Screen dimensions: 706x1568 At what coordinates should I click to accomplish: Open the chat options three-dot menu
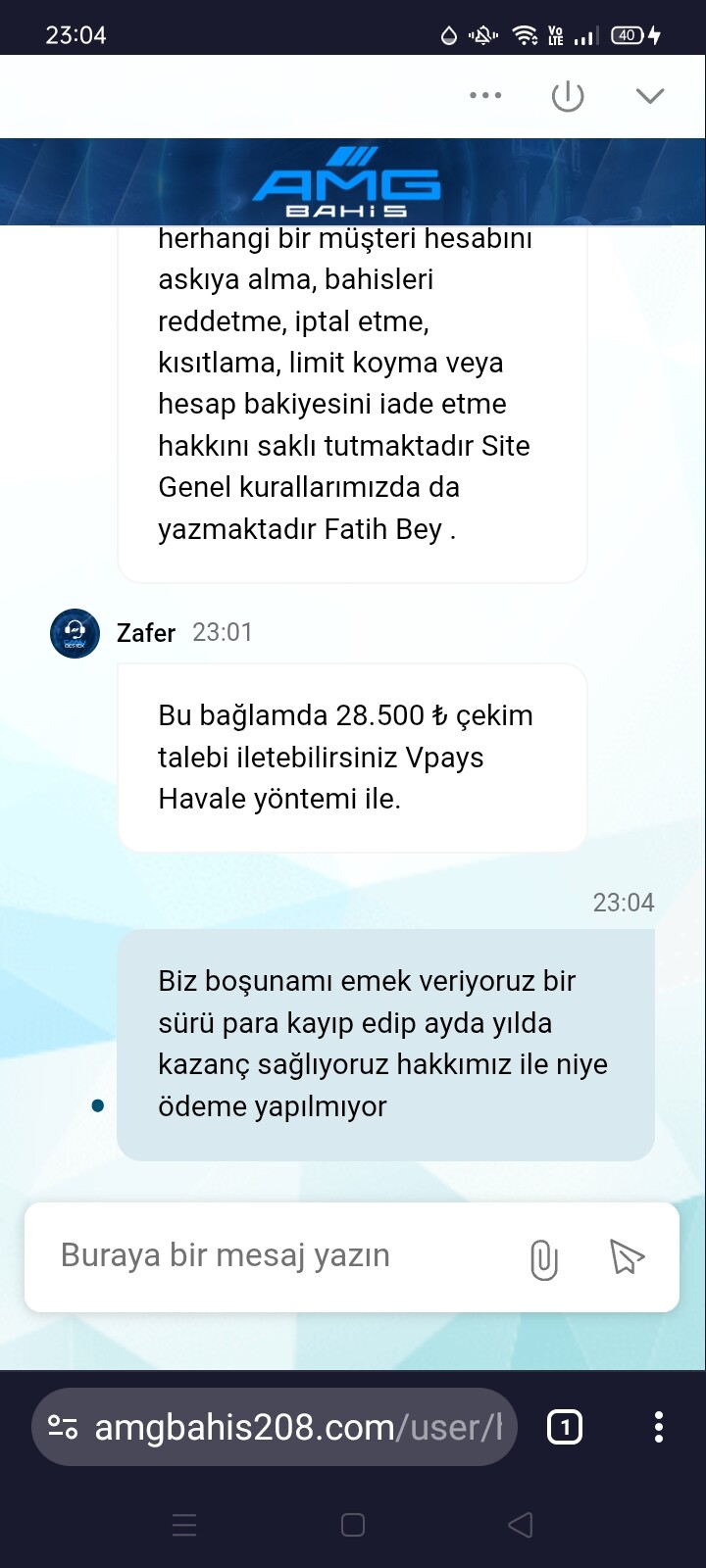tap(485, 96)
